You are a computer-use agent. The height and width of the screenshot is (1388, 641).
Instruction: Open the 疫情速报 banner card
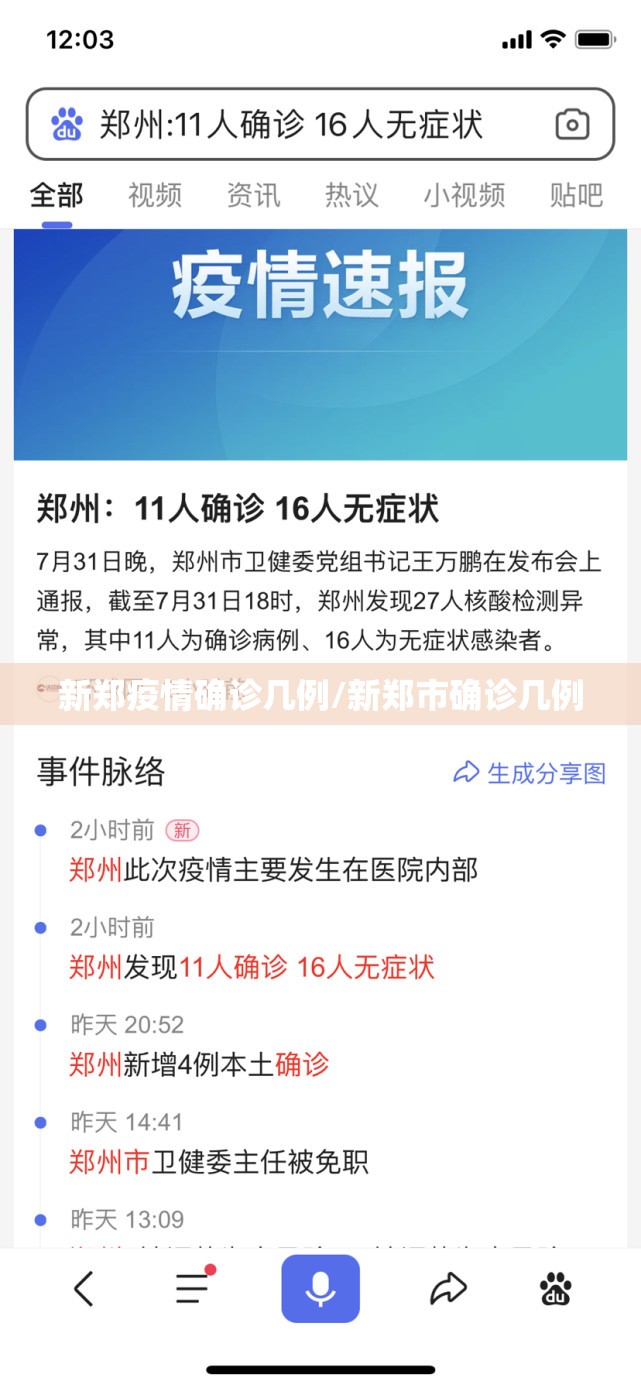click(x=320, y=345)
